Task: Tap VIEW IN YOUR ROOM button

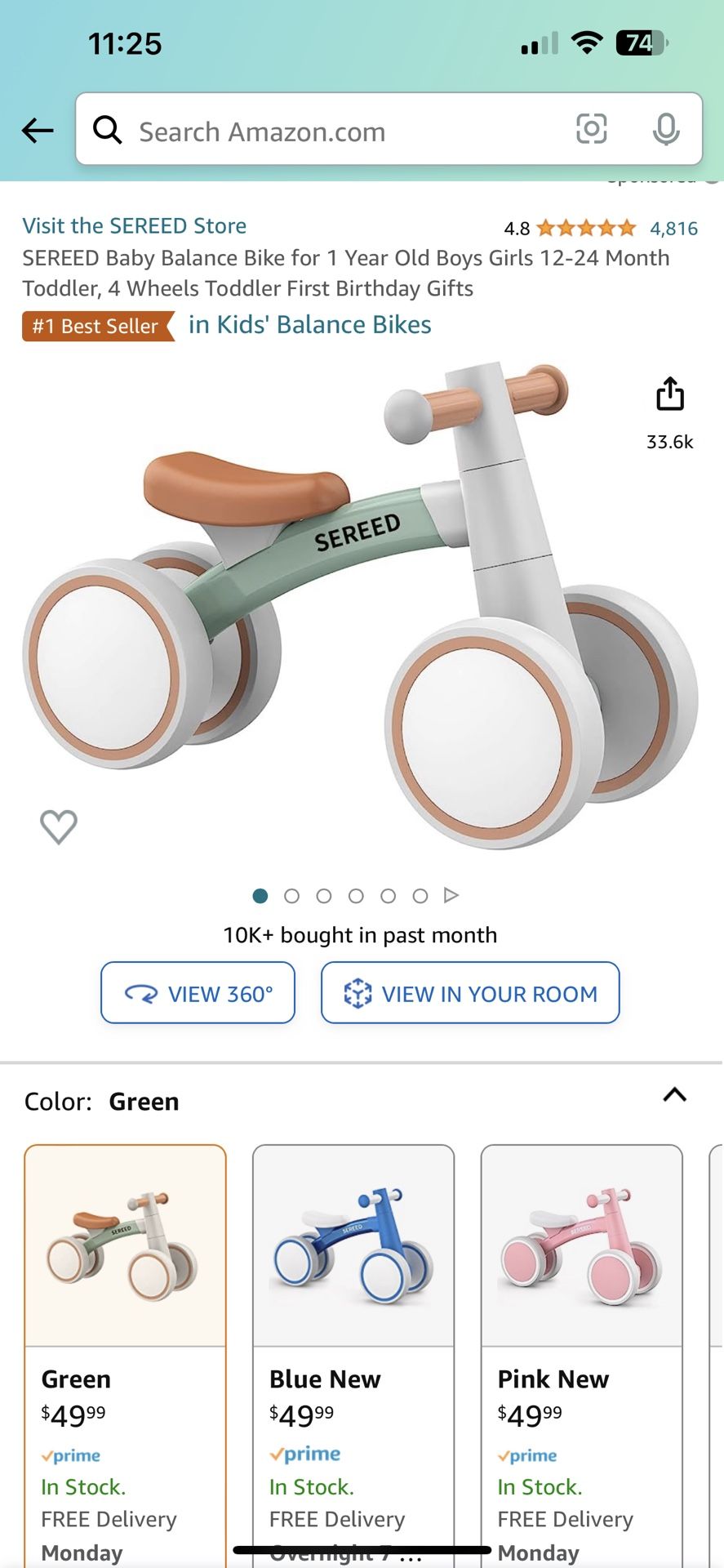Action: [470, 993]
